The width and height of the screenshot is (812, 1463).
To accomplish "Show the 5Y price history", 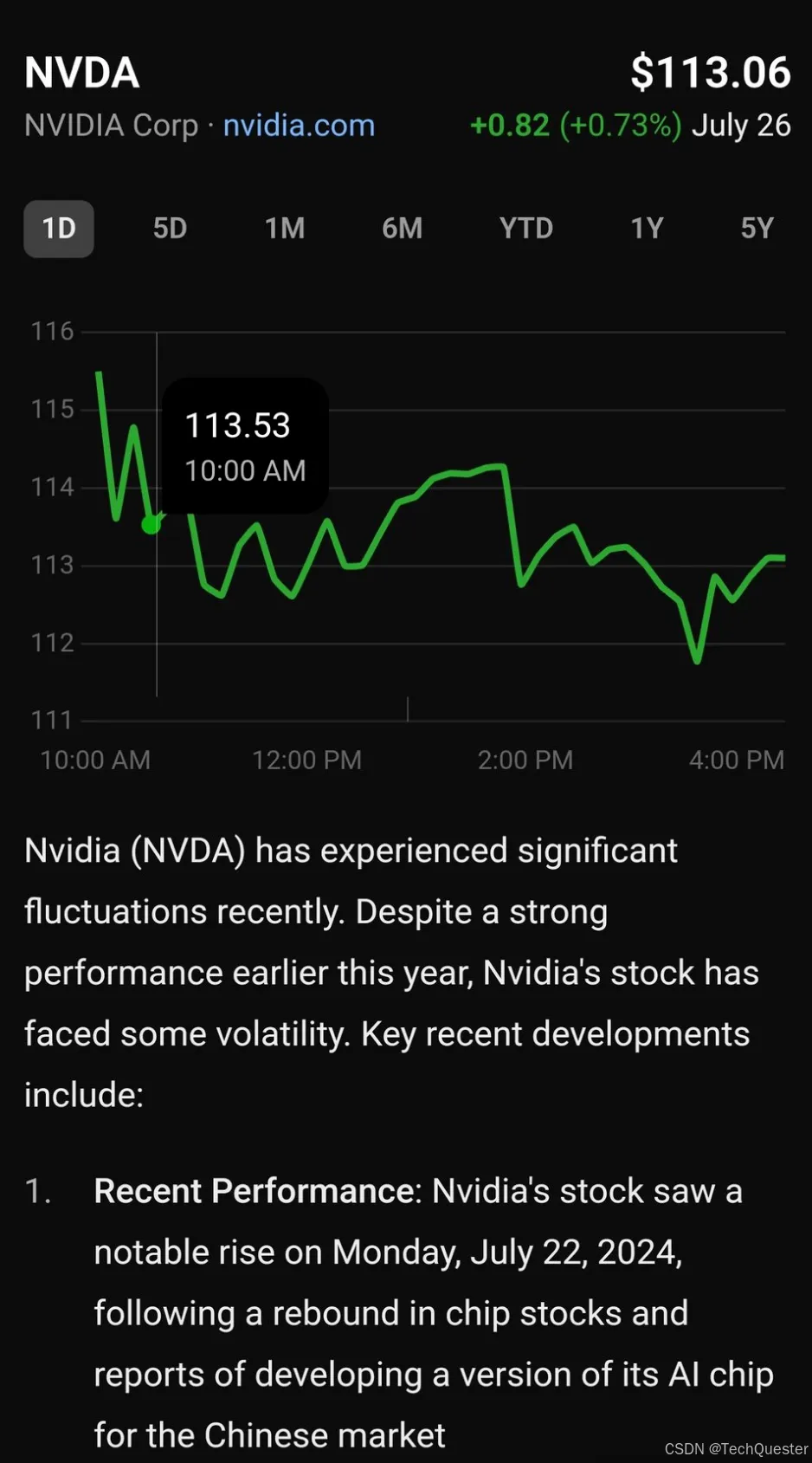I will click(757, 229).
